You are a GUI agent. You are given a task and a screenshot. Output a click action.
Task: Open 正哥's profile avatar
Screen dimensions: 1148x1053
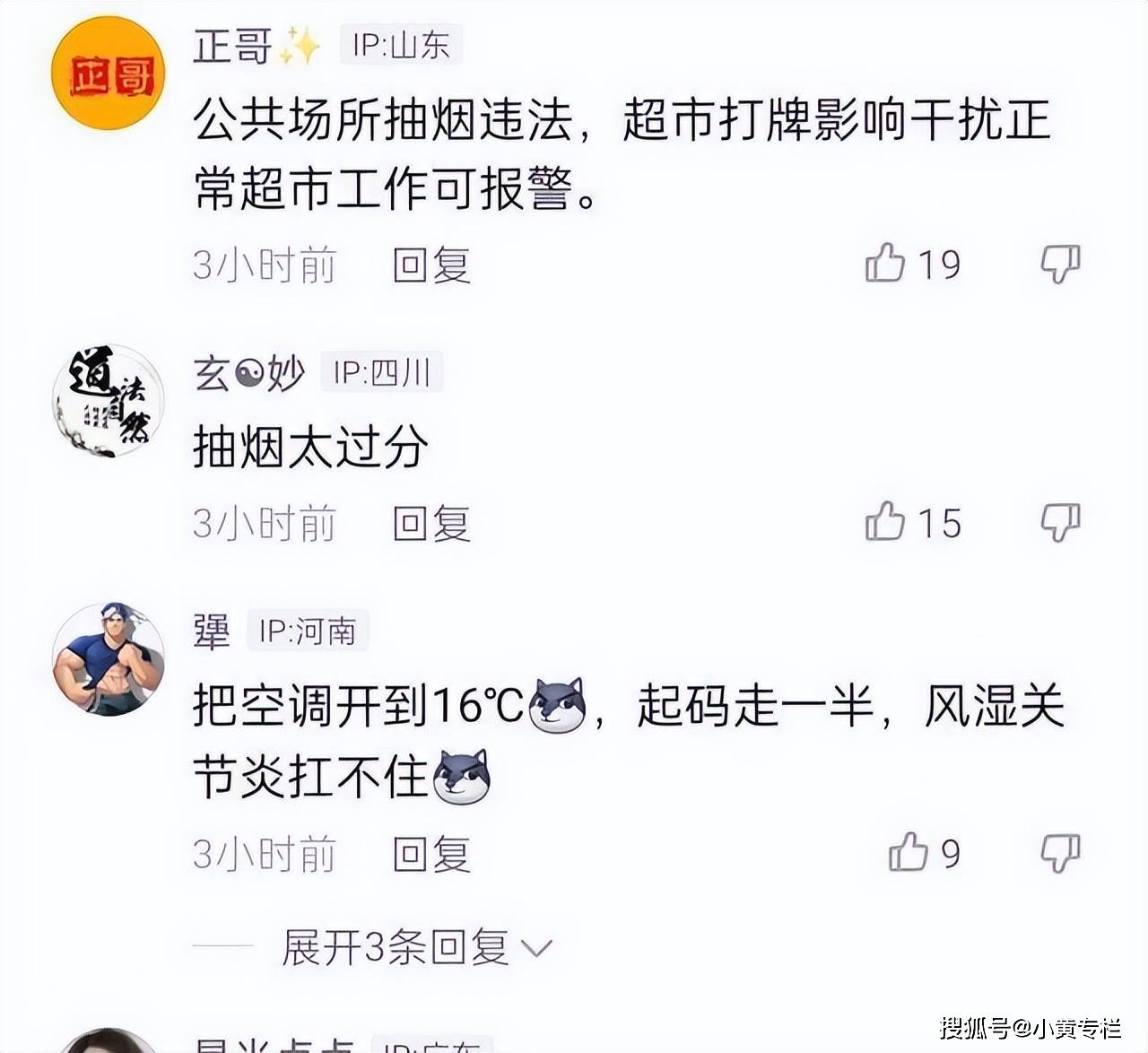[109, 74]
